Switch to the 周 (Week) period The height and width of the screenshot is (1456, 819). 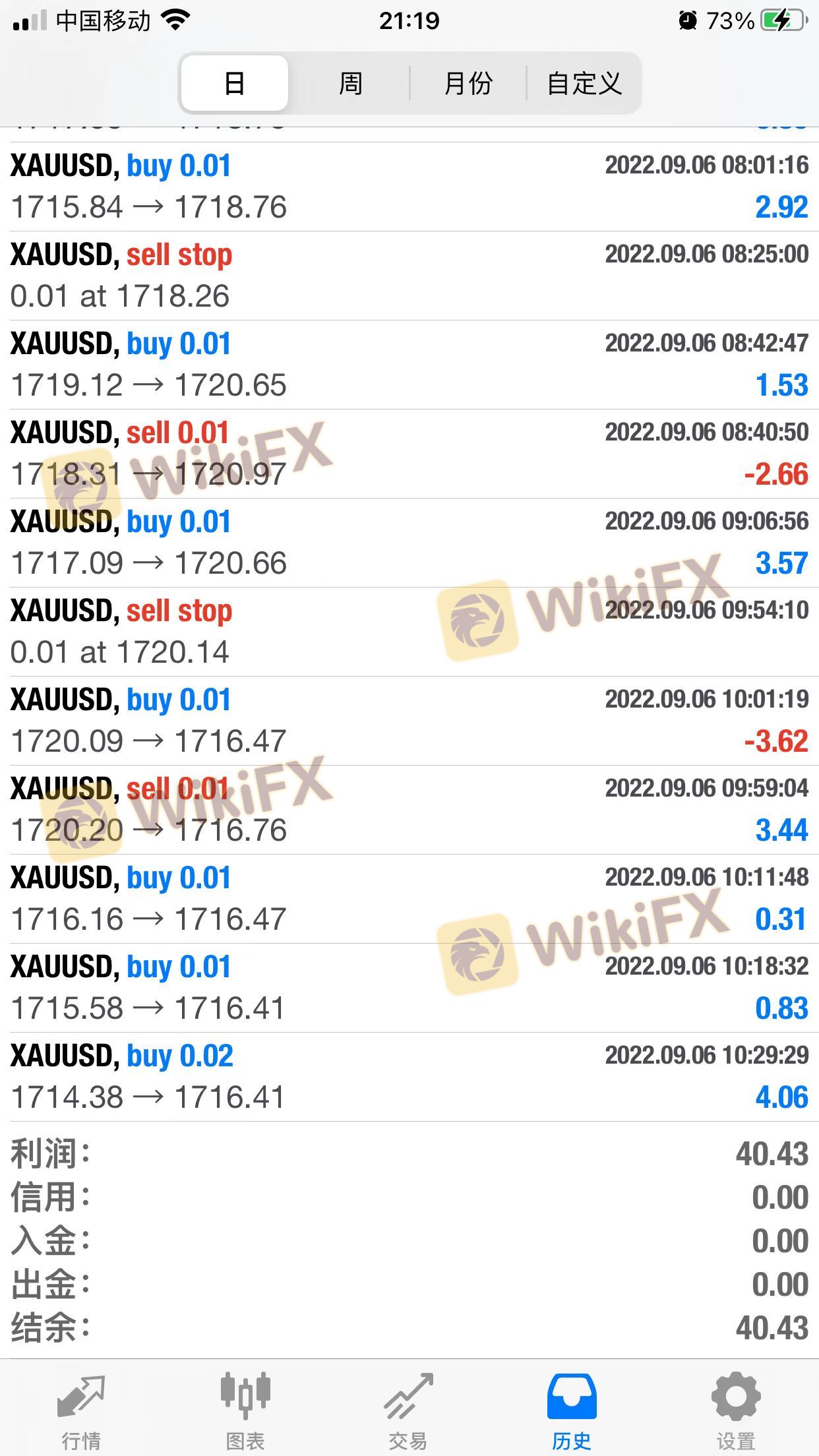coord(350,84)
